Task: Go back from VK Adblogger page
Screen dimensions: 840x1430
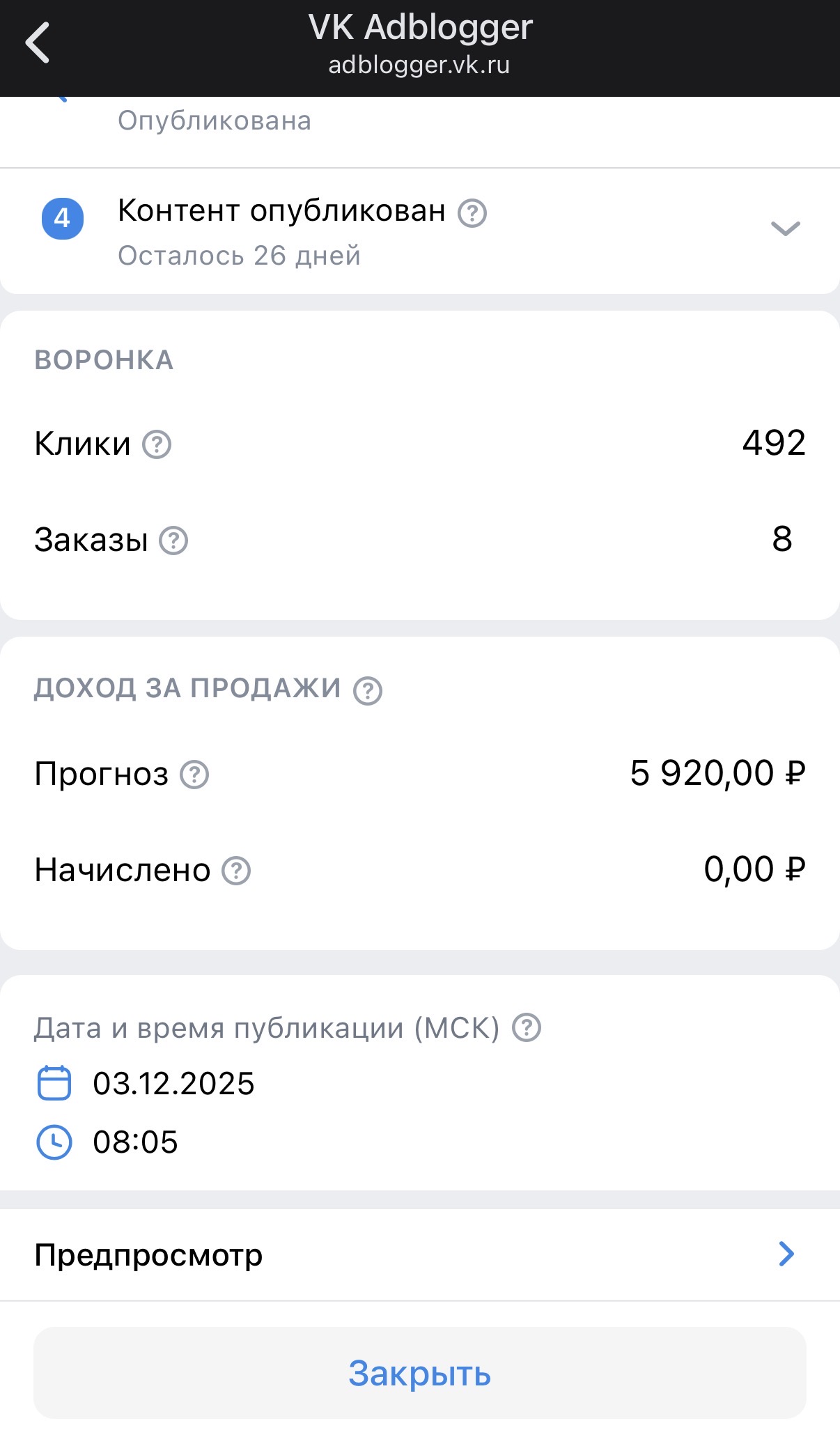Action: click(38, 43)
